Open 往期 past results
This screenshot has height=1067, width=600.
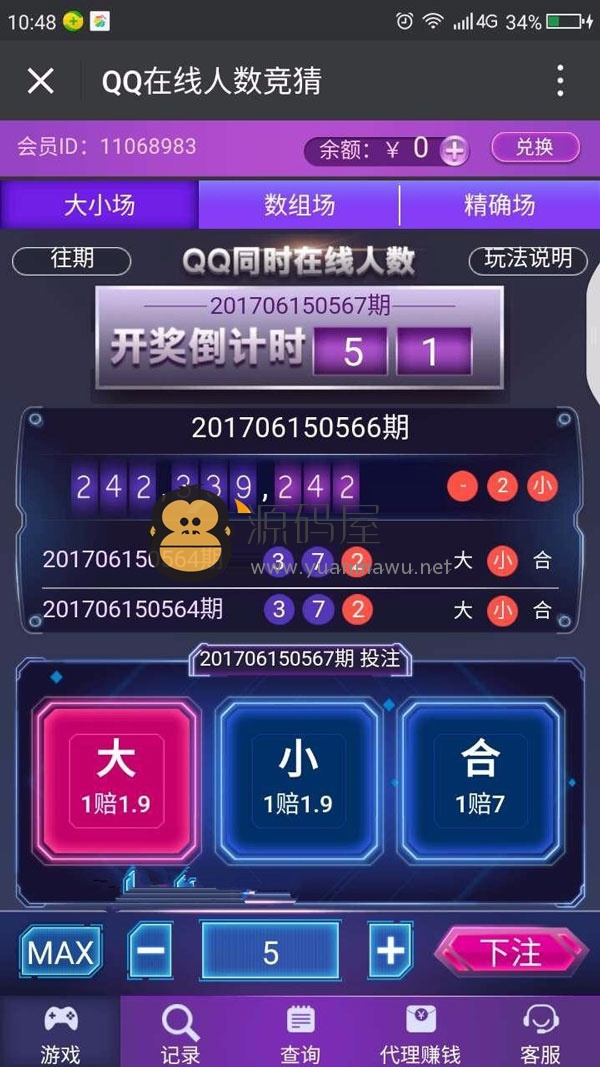71,259
